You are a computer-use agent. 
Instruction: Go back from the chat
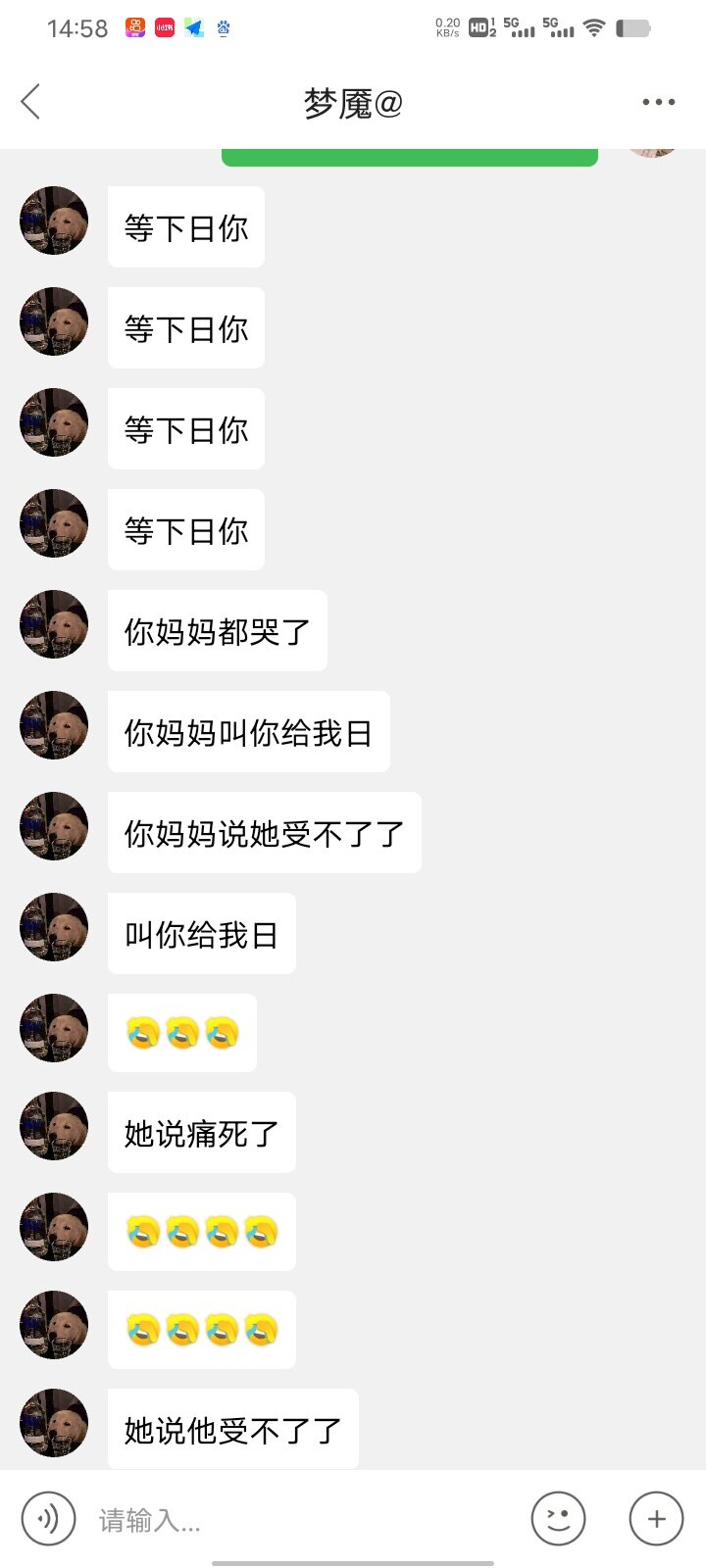point(30,102)
